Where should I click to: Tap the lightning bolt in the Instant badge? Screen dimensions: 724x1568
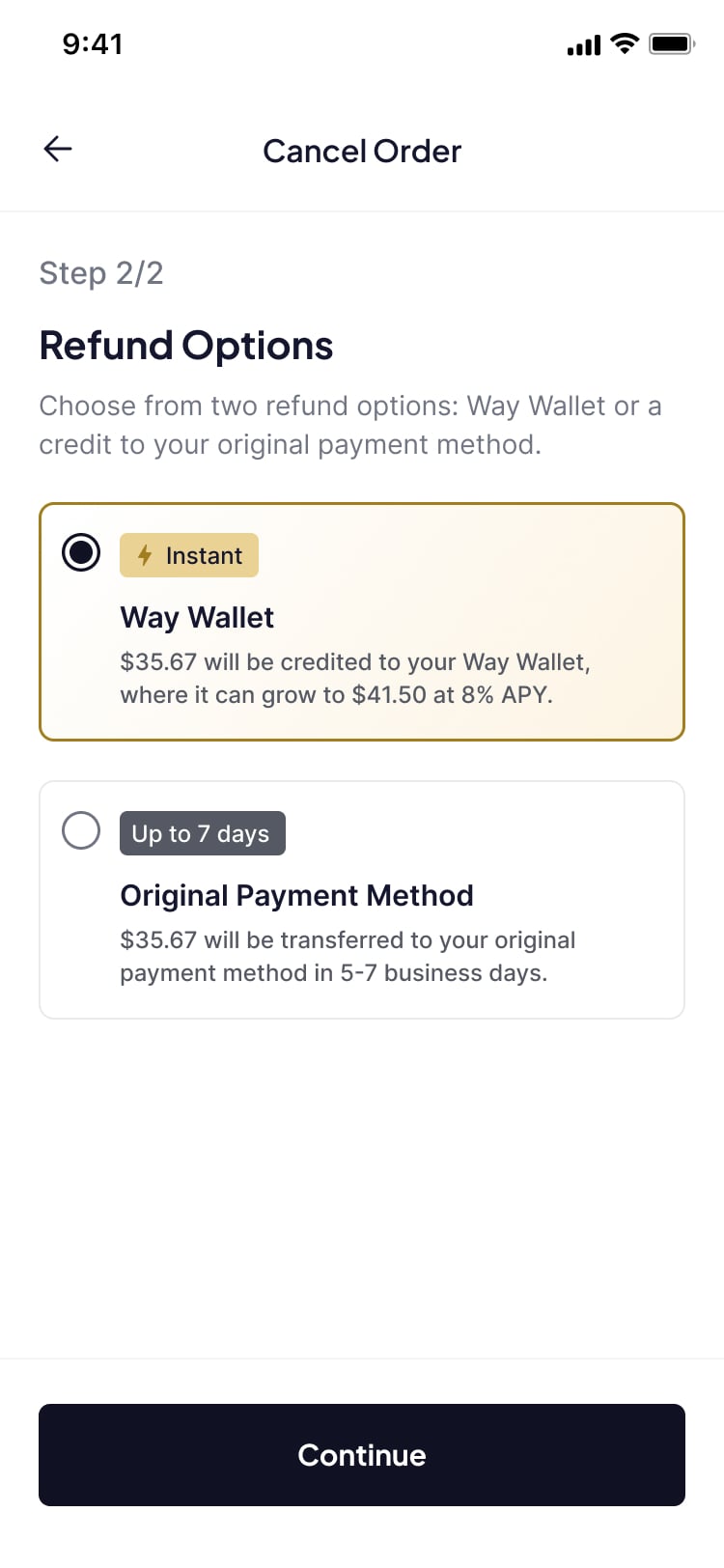pyautogui.click(x=143, y=555)
